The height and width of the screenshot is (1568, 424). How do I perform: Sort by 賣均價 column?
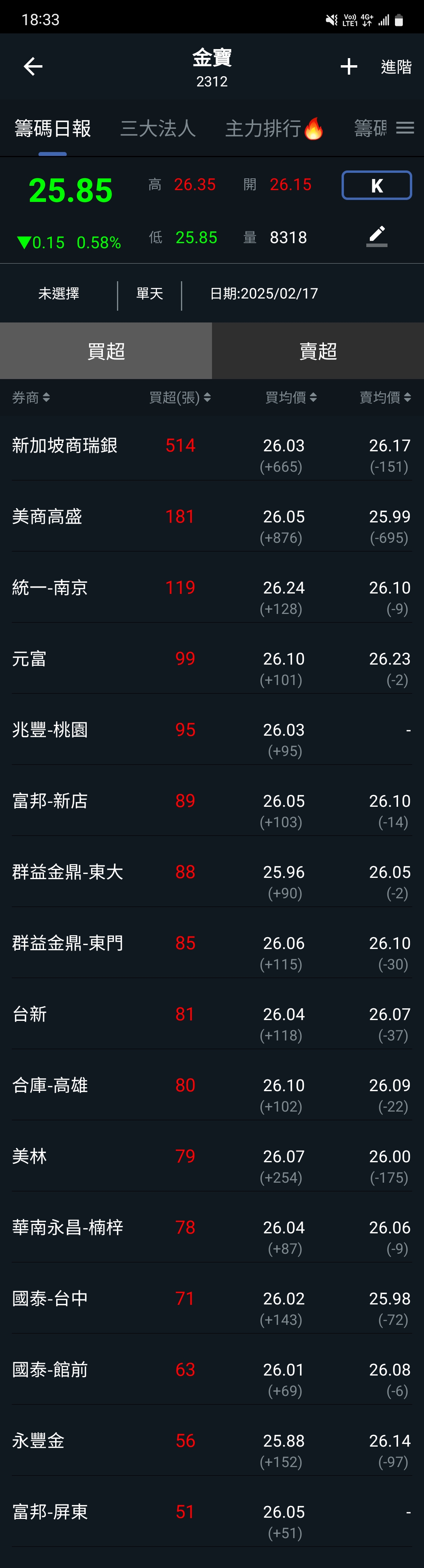[x=385, y=397]
